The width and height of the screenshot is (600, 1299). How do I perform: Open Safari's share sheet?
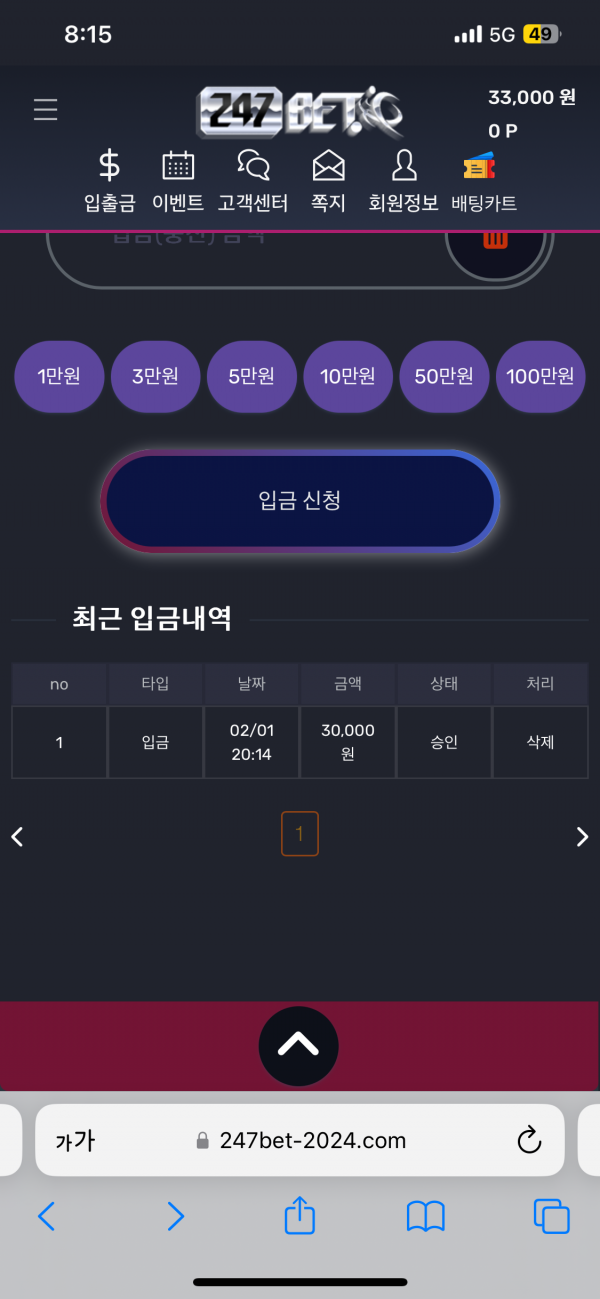point(300,1216)
